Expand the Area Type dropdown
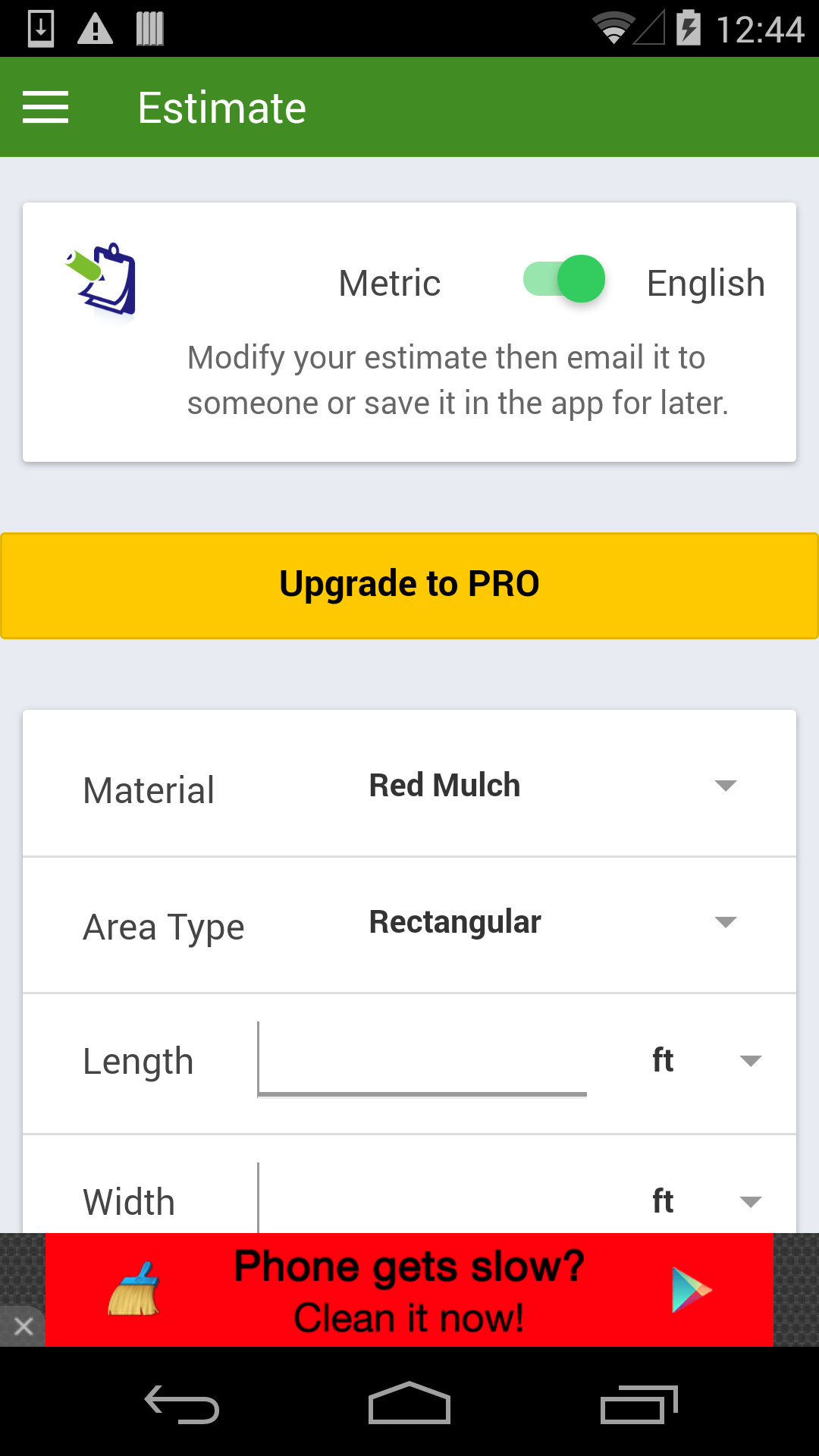This screenshot has width=819, height=1456. pos(725,924)
